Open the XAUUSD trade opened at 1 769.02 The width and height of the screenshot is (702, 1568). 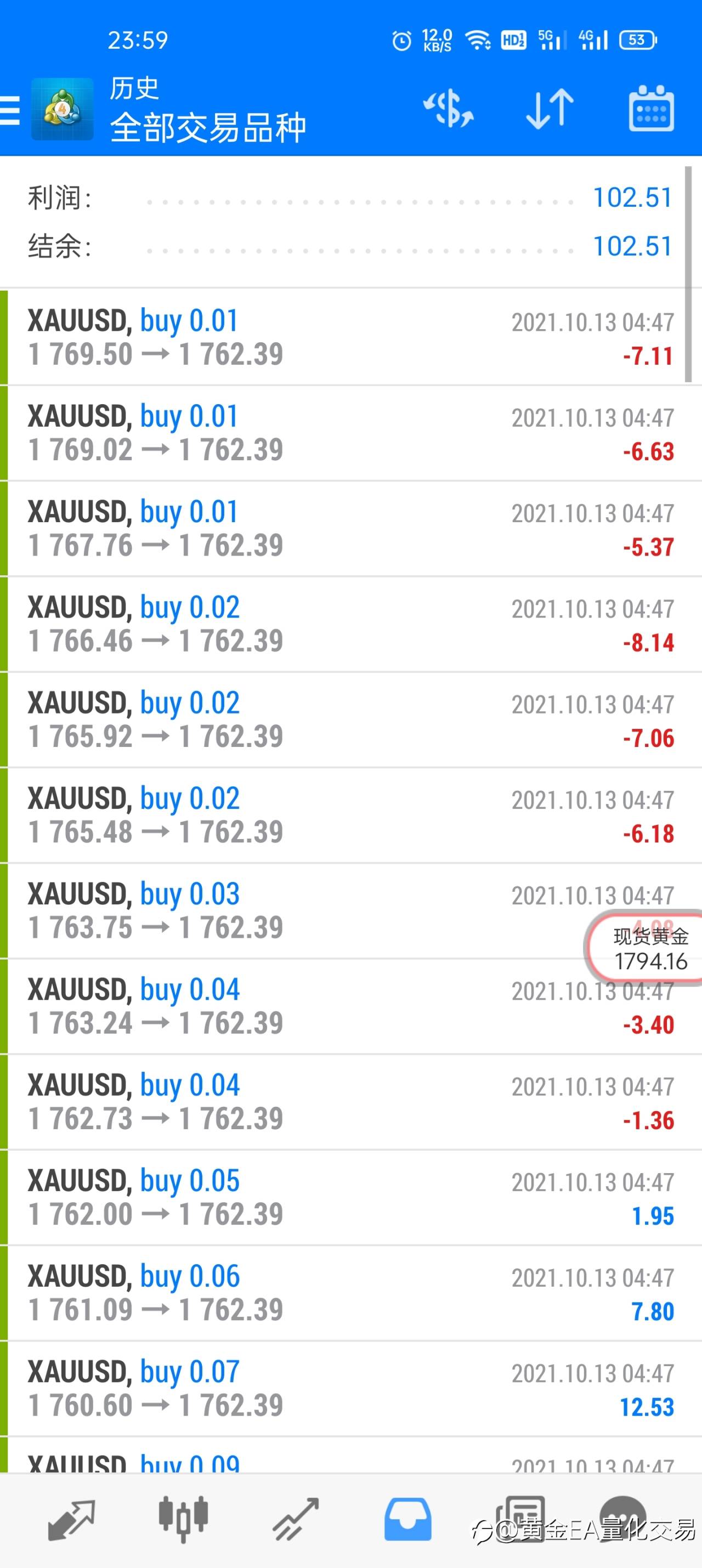[350, 433]
